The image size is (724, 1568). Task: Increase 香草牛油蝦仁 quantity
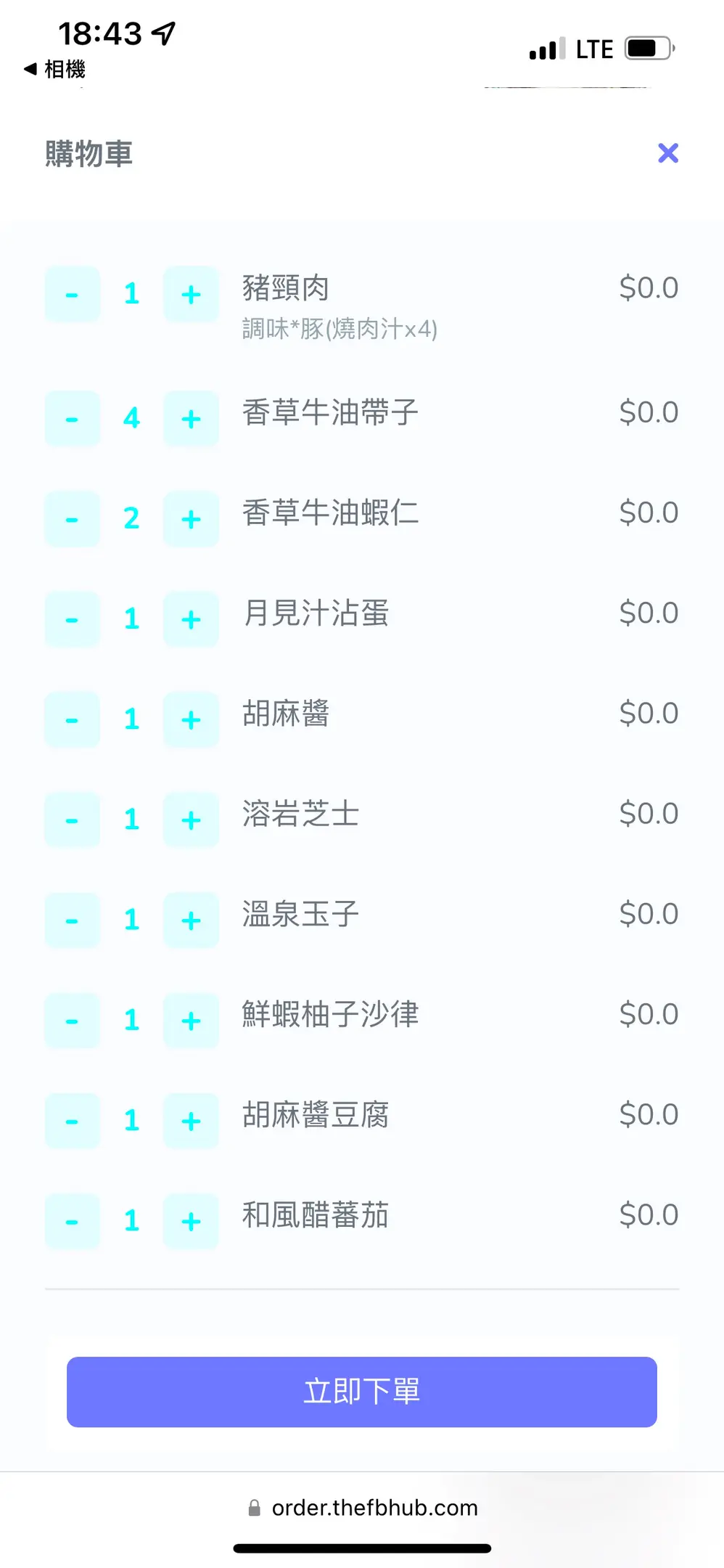tap(191, 518)
